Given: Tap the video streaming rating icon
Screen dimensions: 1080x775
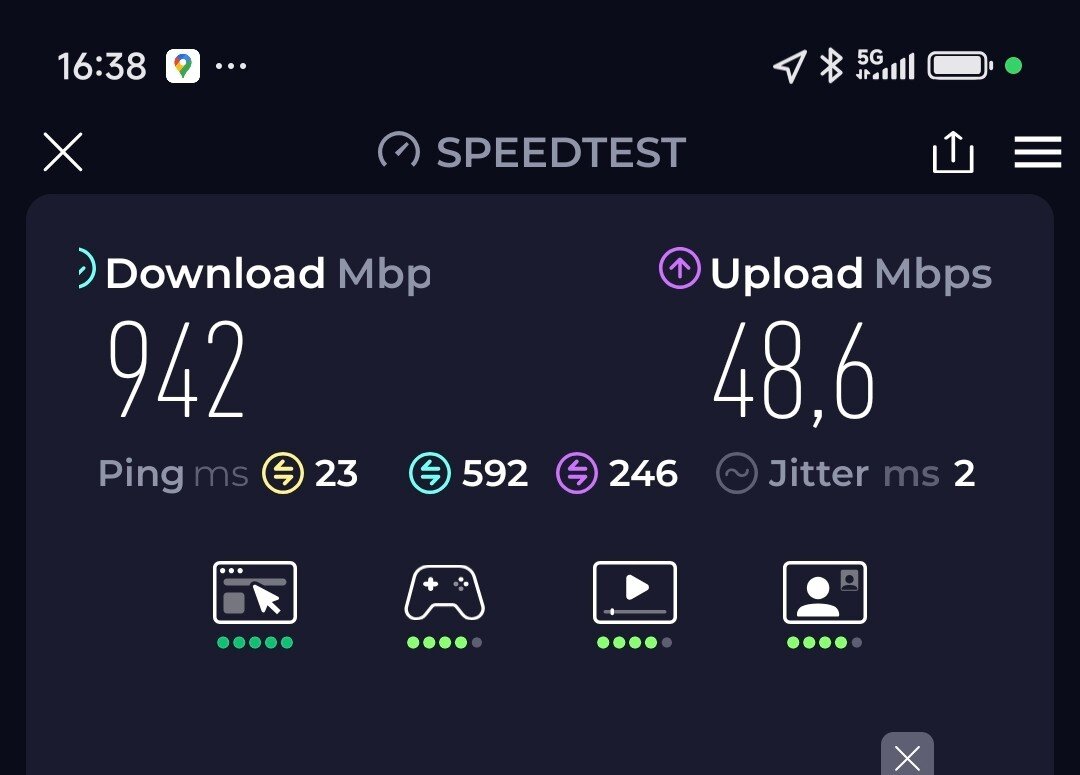Looking at the screenshot, I should (x=634, y=593).
